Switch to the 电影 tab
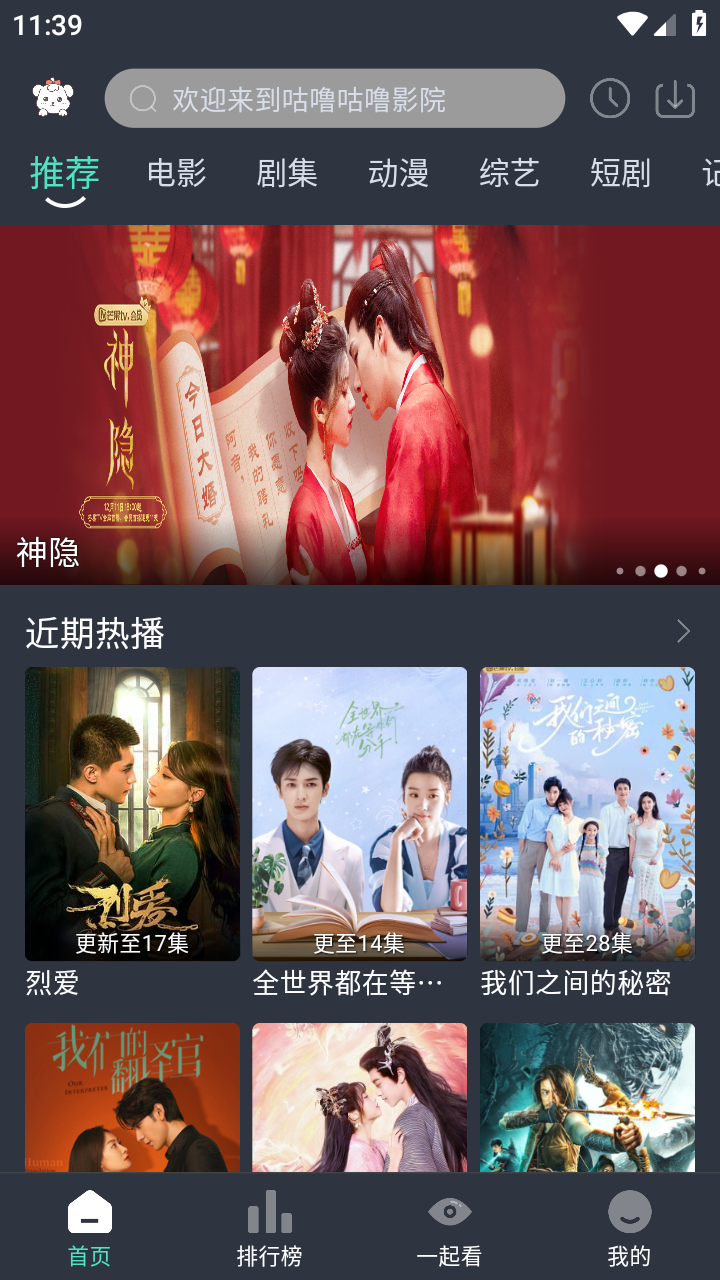The height and width of the screenshot is (1280, 720). click(176, 172)
